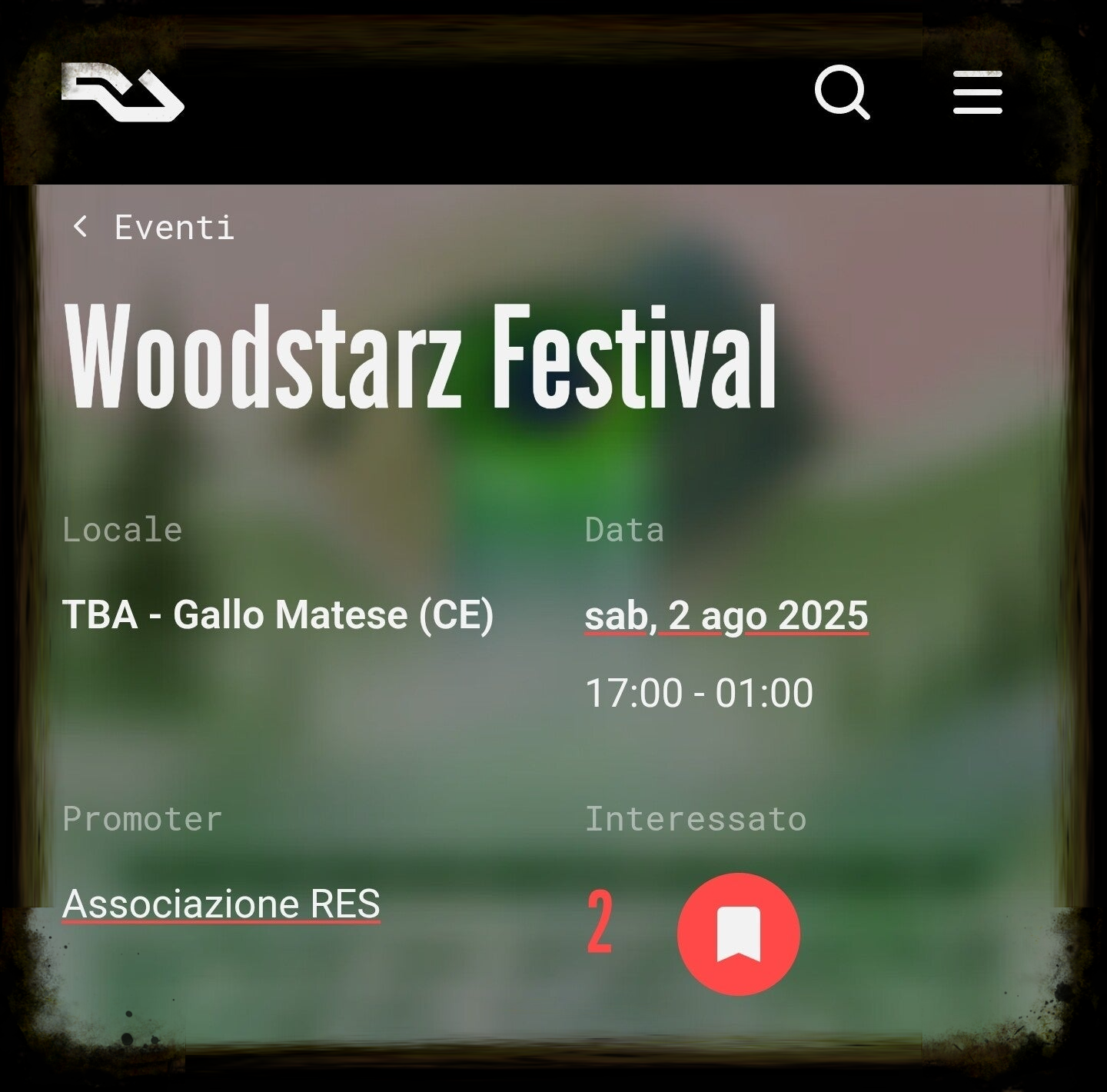
Task: Bookmark this event as interested
Action: (738, 934)
